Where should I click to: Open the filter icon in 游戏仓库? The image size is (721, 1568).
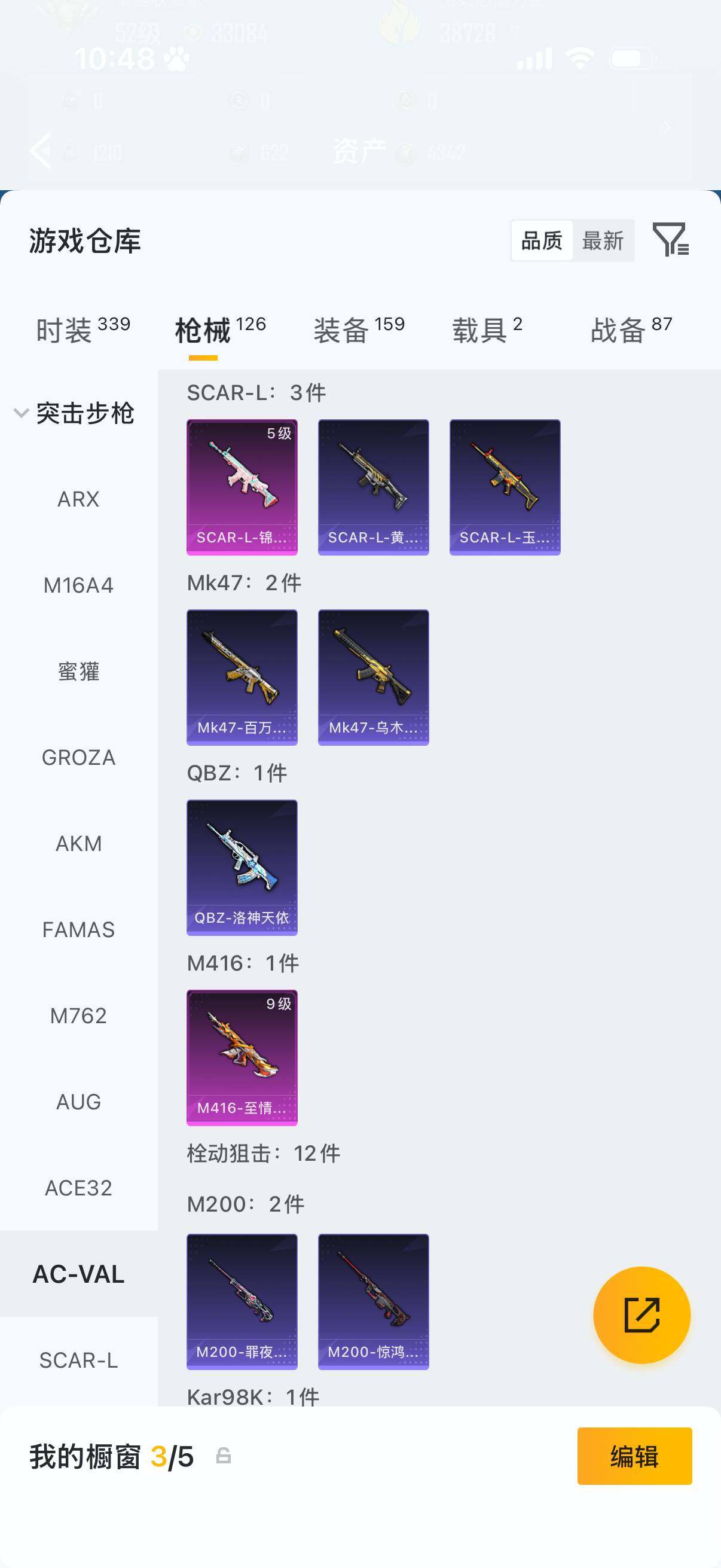pyautogui.click(x=671, y=239)
